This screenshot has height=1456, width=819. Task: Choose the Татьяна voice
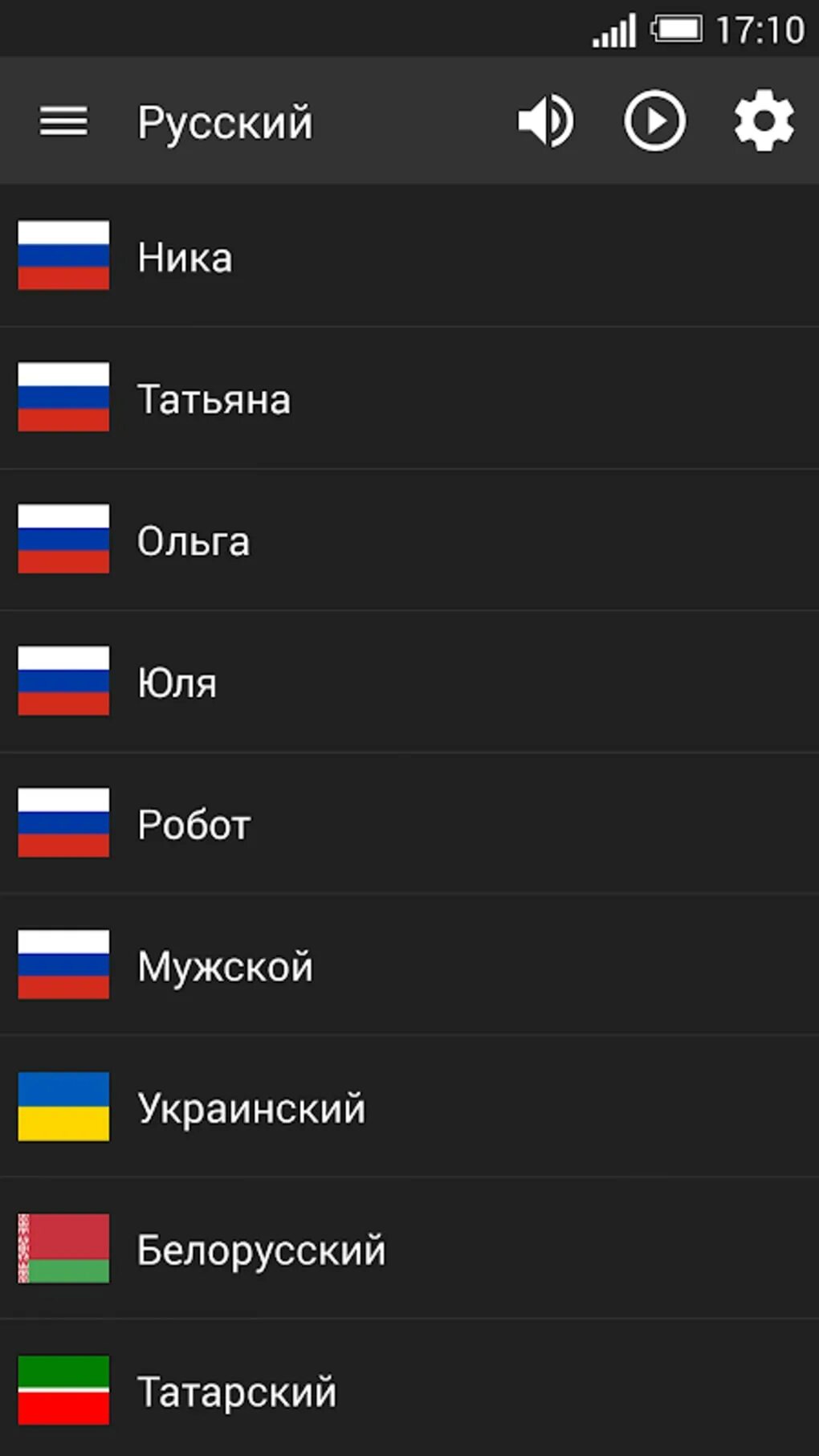pos(409,398)
